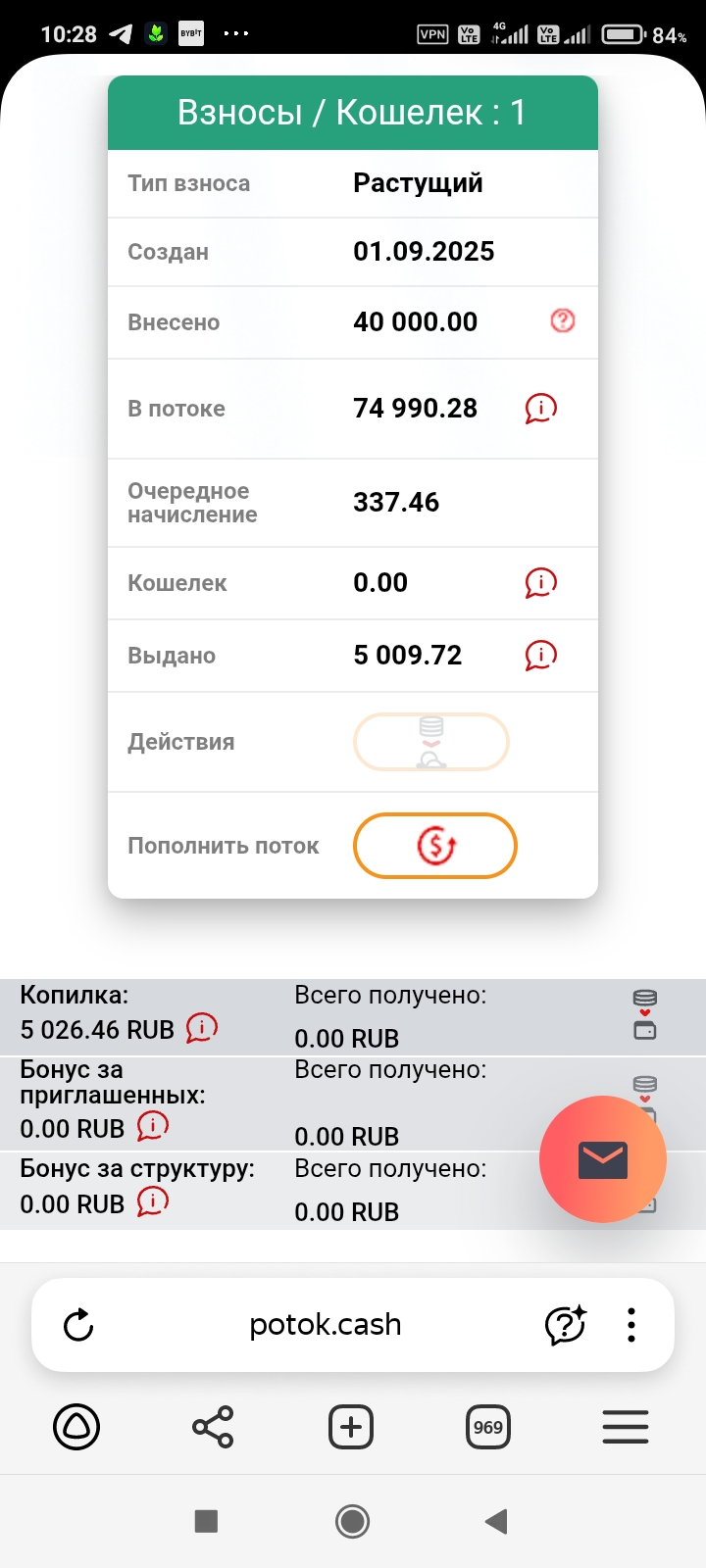
Task: Show info on Бонус за приглашенных
Action: point(152,1126)
